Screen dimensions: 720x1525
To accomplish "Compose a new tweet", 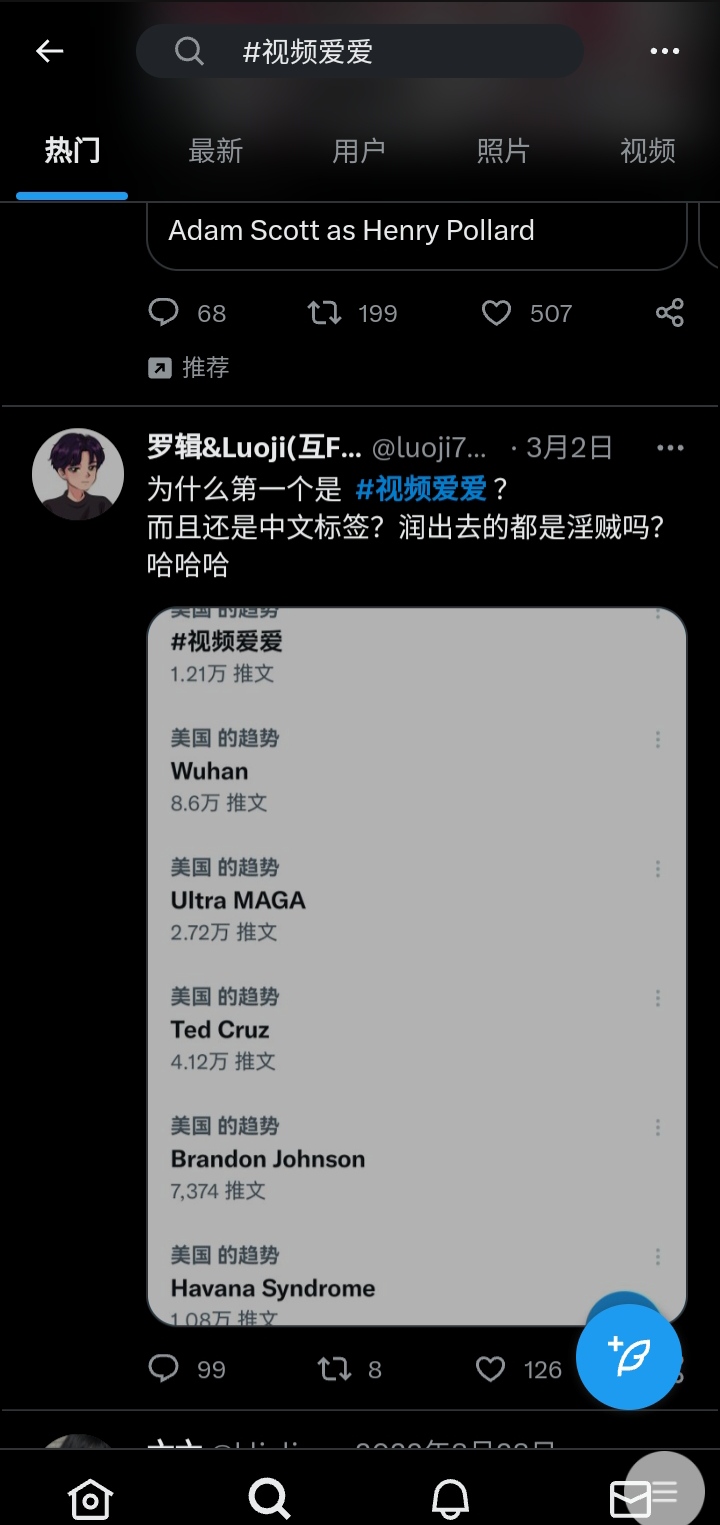I will (629, 1357).
